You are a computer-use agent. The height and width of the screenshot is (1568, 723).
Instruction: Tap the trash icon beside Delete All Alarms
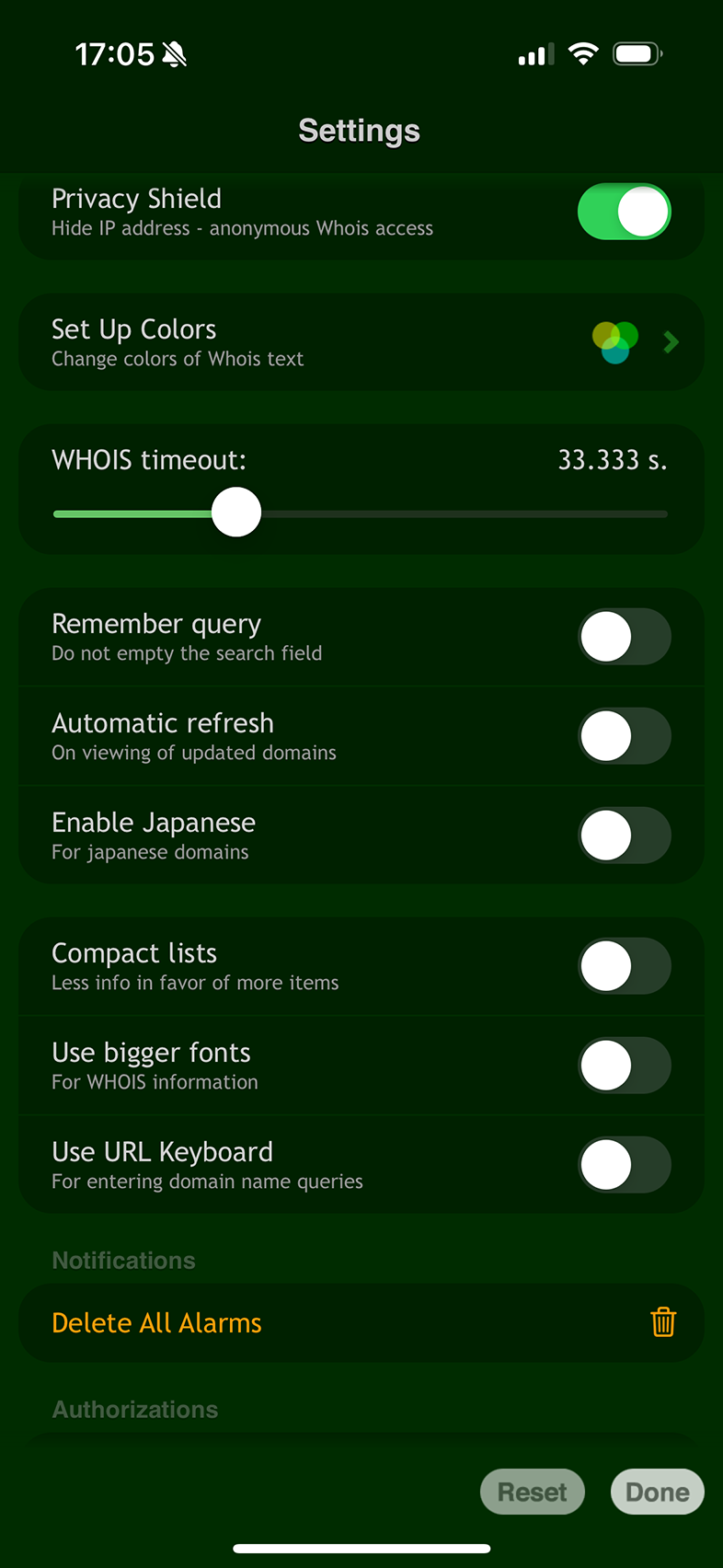664,1322
